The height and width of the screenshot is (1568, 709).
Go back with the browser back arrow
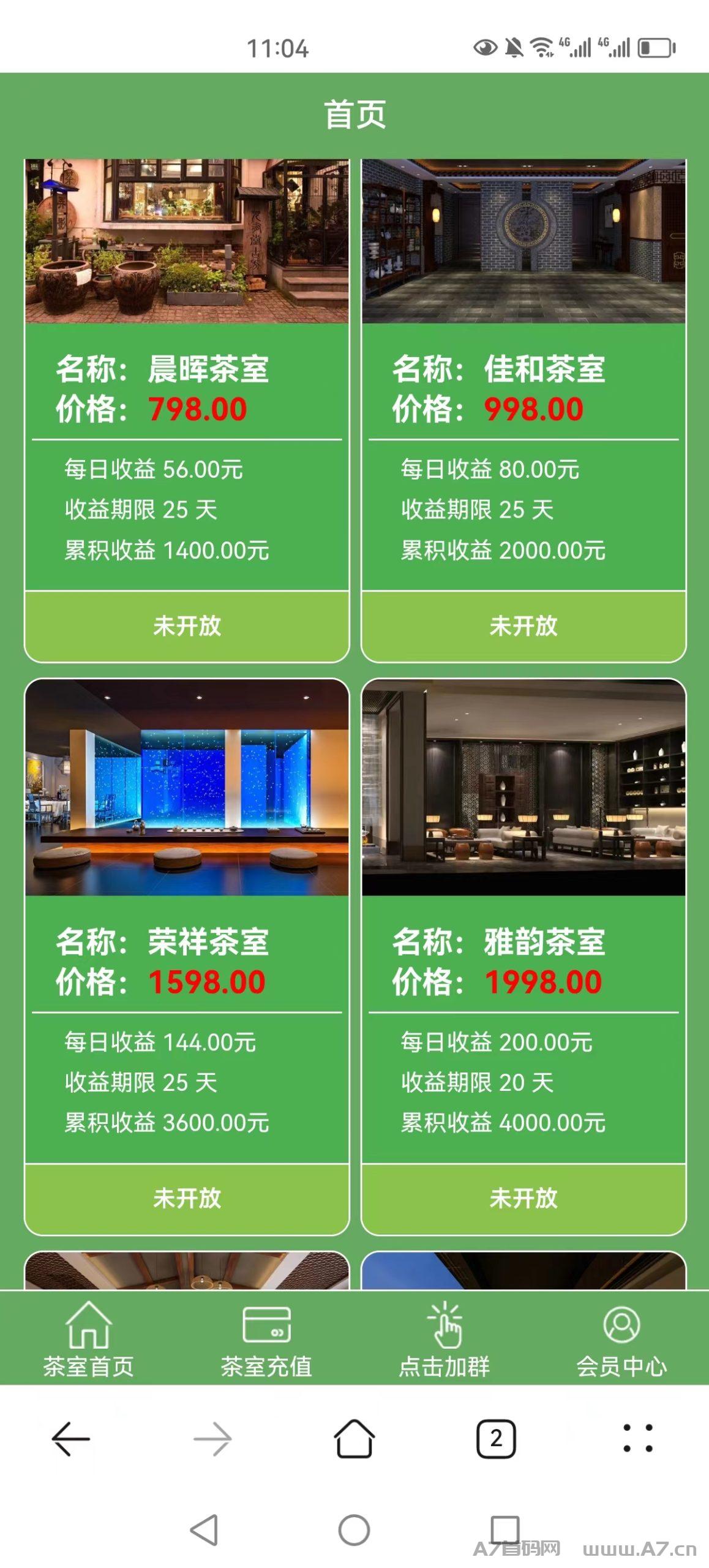(x=71, y=1439)
